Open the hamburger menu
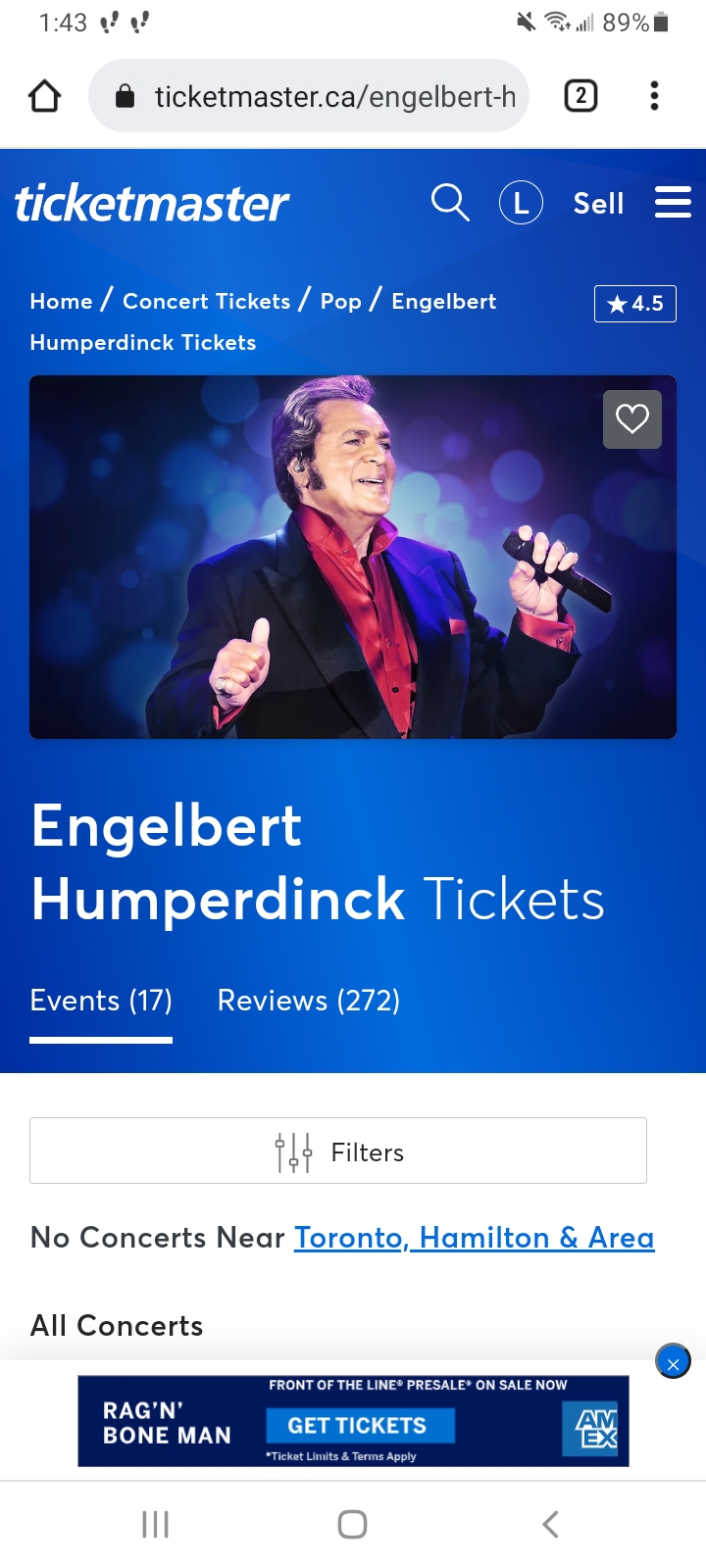This screenshot has width=706, height=1568. 673,202
